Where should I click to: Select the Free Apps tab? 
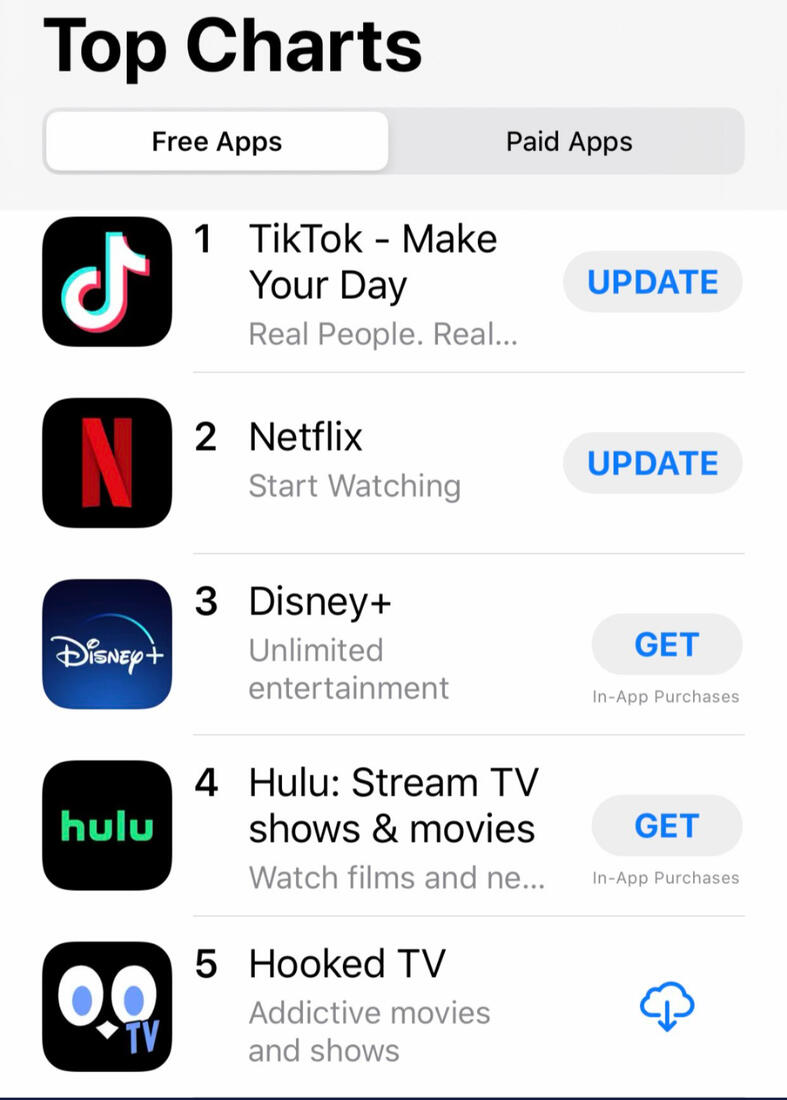coord(215,141)
